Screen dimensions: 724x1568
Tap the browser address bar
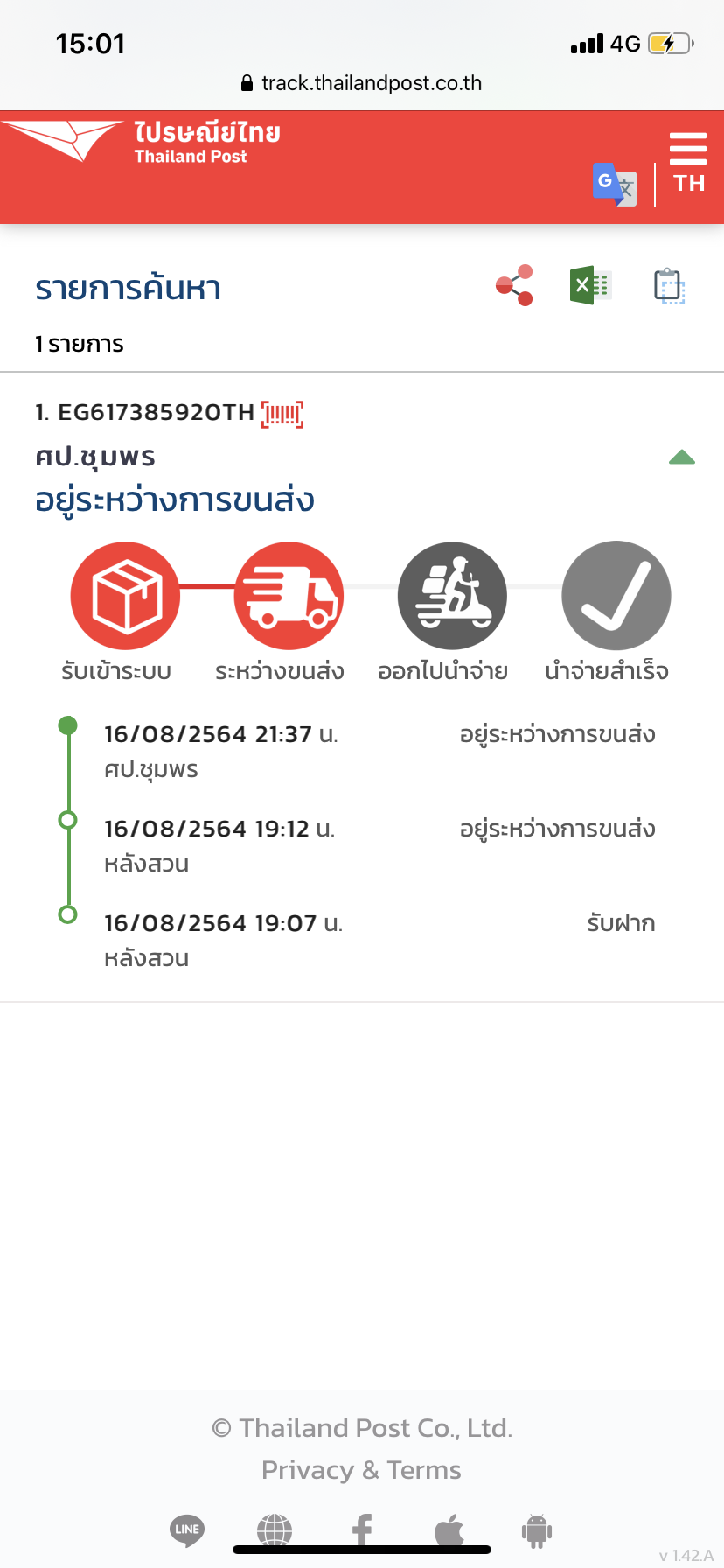point(362,83)
